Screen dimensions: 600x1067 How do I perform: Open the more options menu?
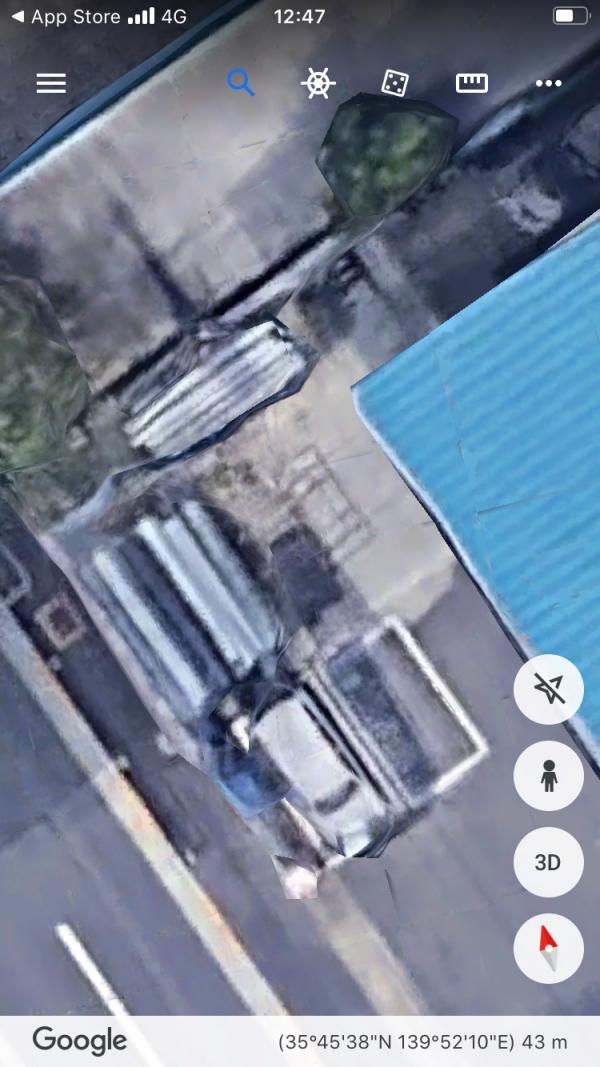click(549, 83)
